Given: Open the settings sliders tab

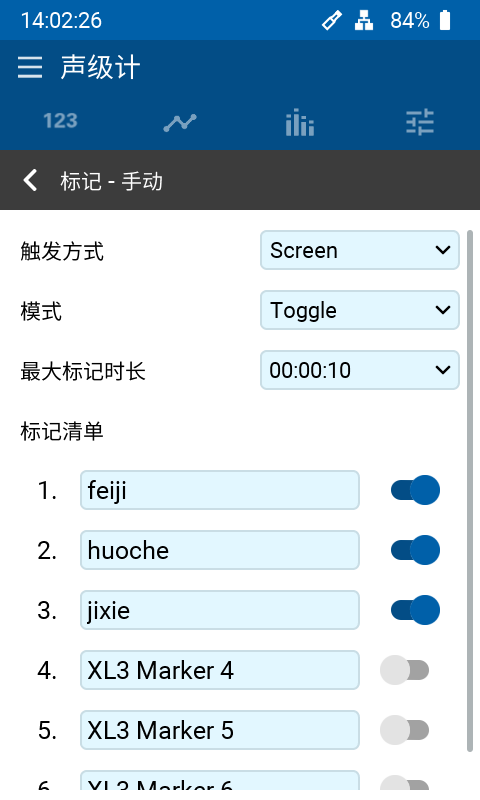Looking at the screenshot, I should pyautogui.click(x=420, y=122).
